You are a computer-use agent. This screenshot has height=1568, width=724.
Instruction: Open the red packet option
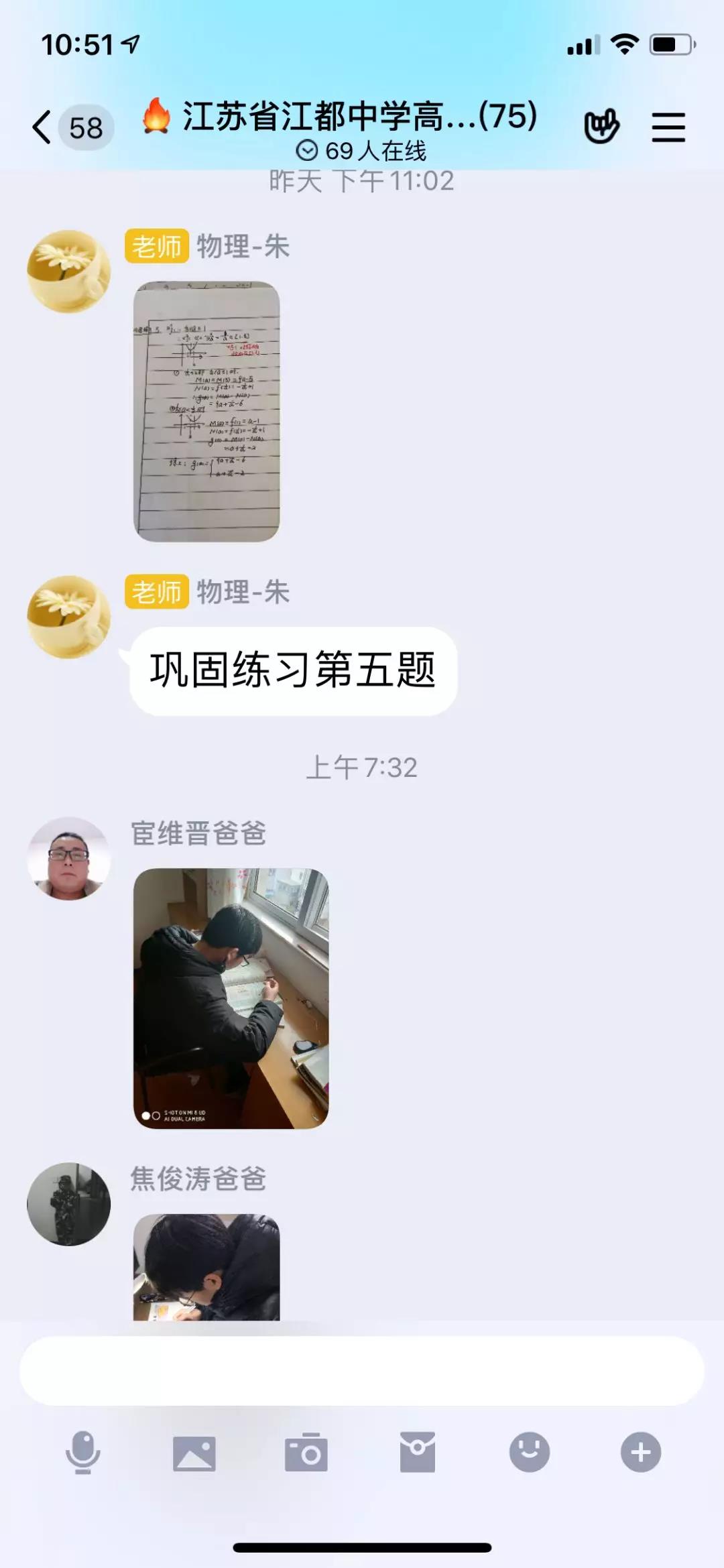[x=418, y=1452]
